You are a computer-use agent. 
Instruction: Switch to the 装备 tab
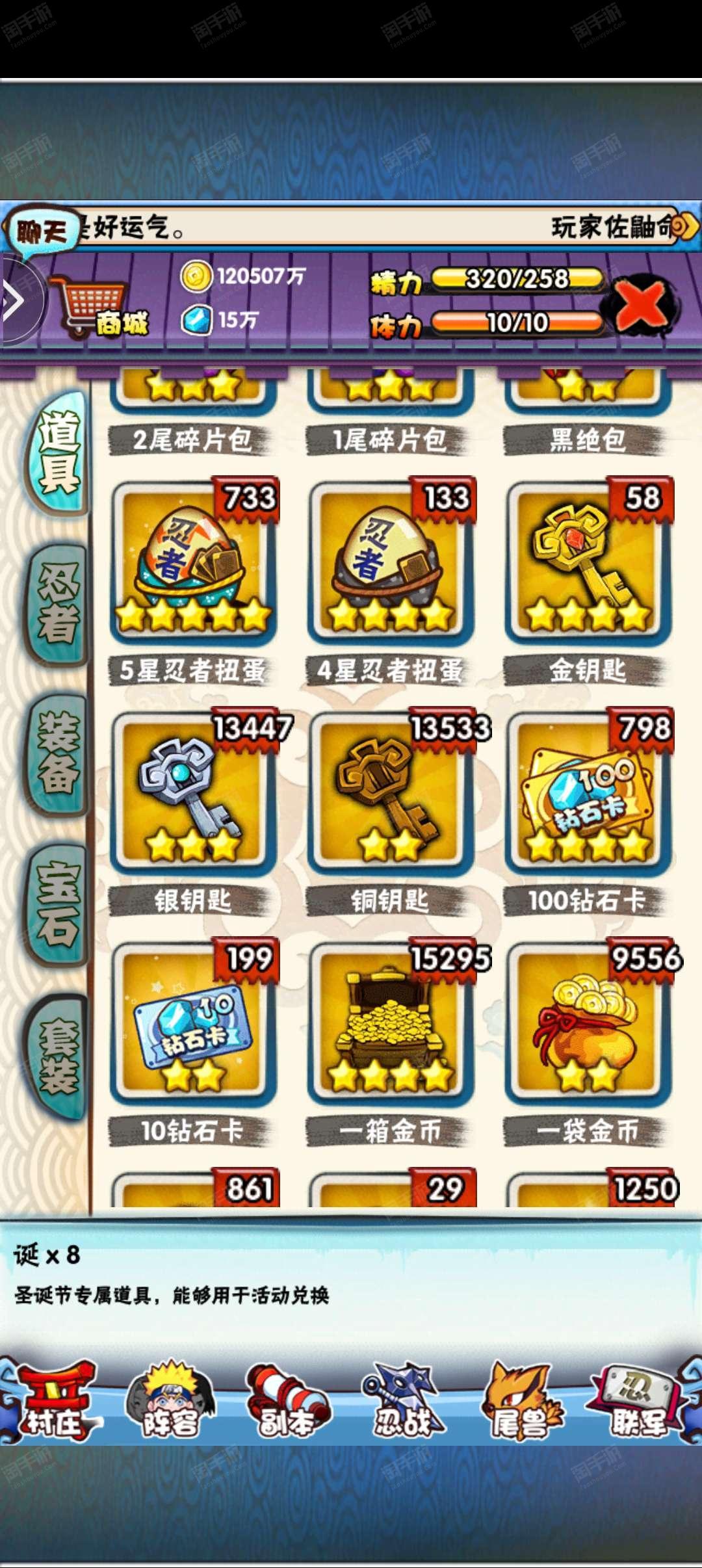coord(58,753)
